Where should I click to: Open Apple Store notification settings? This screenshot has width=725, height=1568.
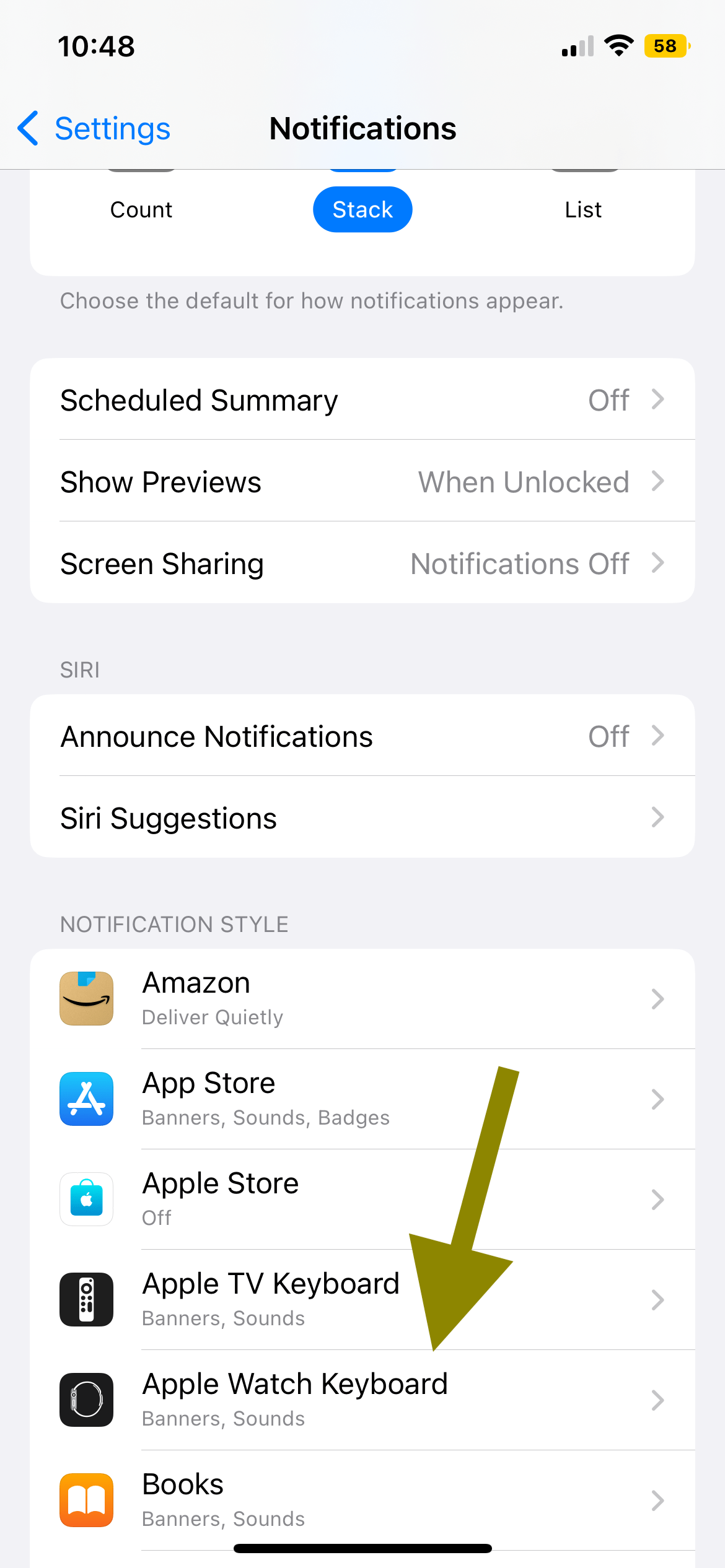pos(362,1200)
